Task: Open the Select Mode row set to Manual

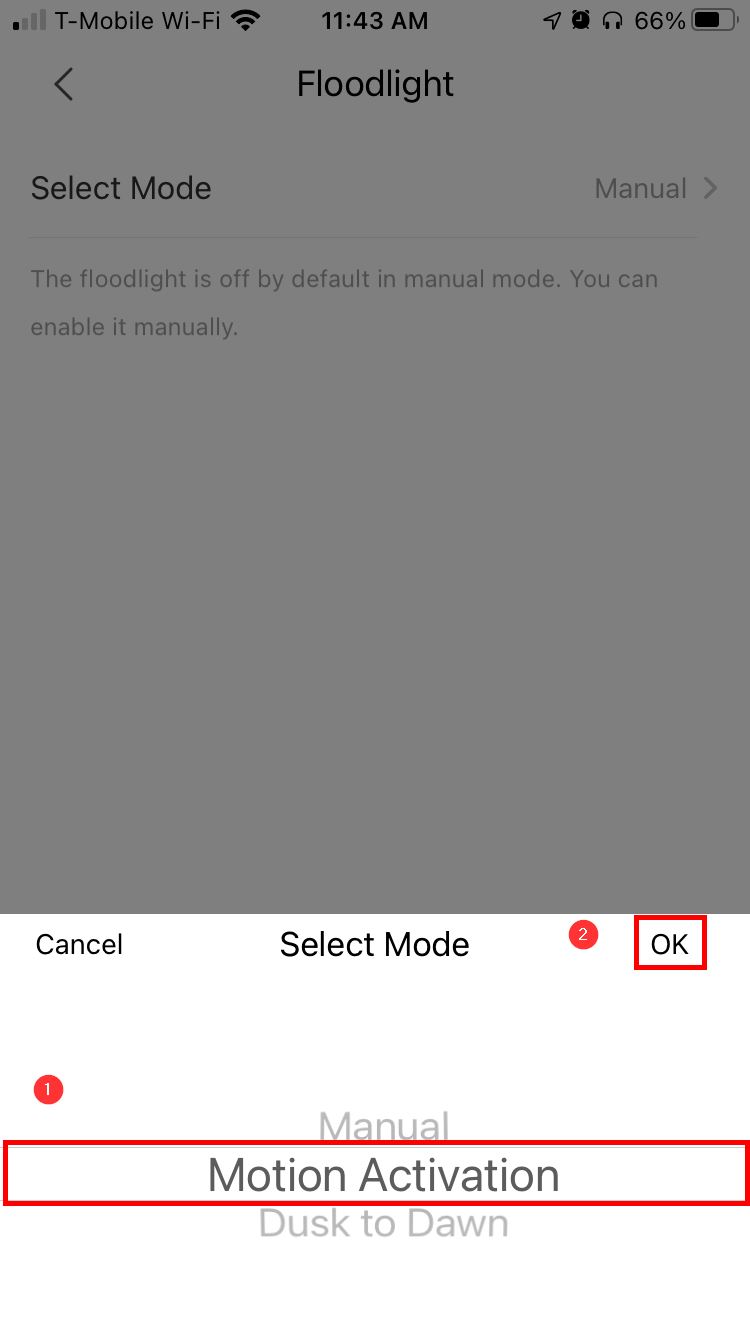Action: coord(374,188)
